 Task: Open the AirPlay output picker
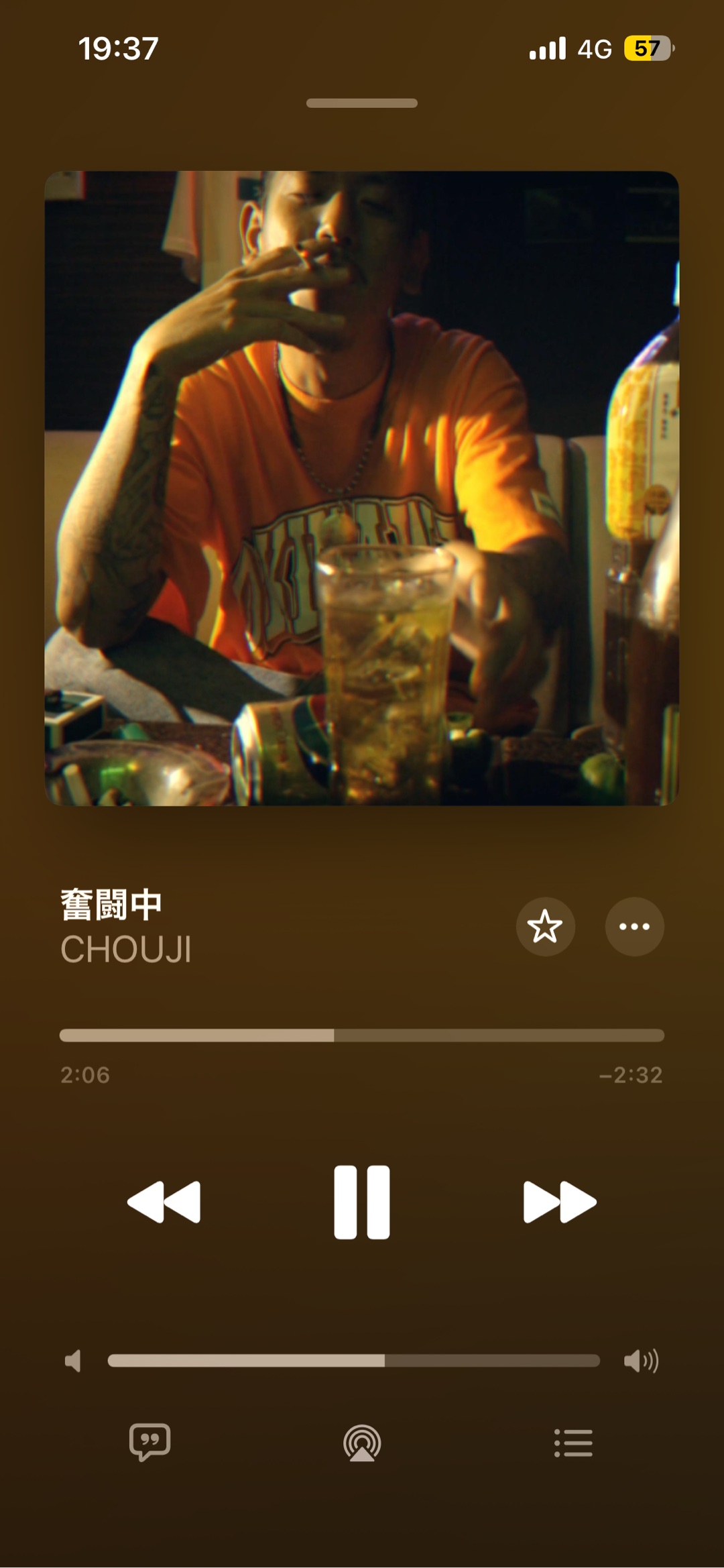[x=362, y=1443]
